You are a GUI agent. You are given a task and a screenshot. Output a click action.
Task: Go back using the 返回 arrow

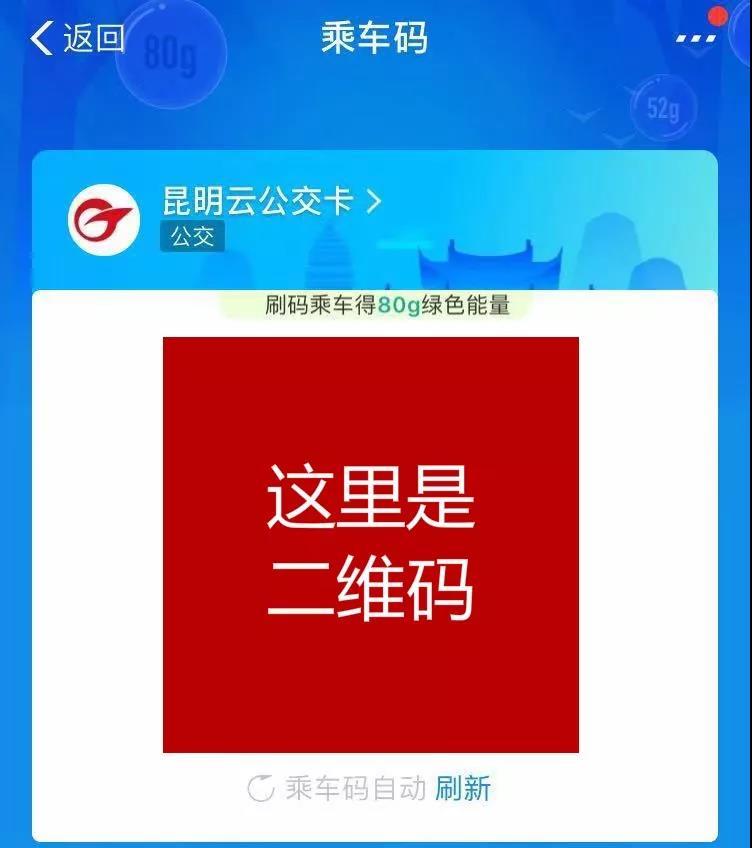pyautogui.click(x=76, y=38)
